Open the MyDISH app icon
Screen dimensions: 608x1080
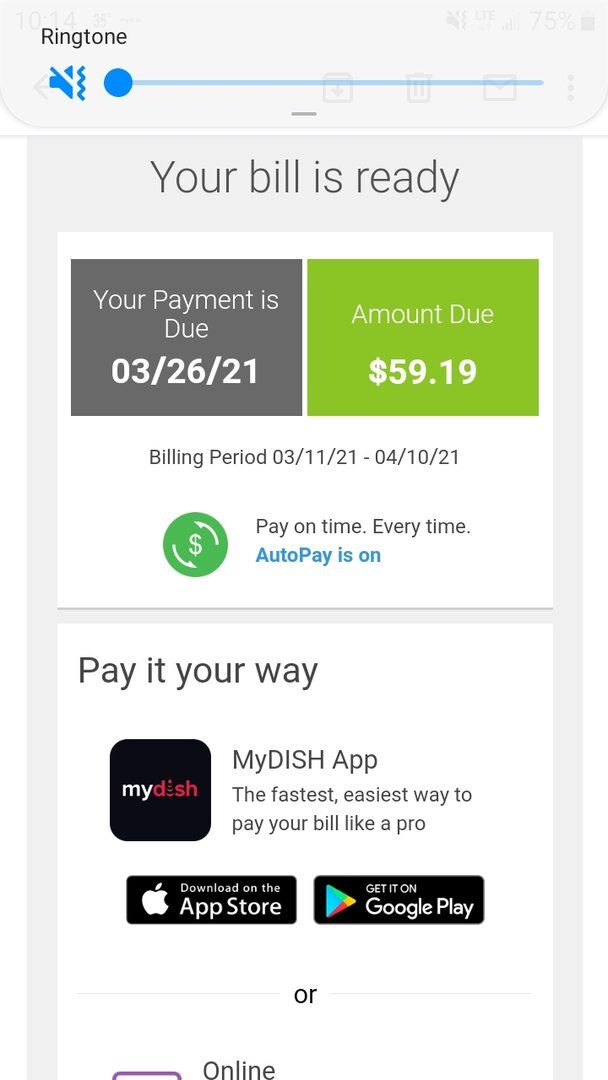tap(160, 790)
